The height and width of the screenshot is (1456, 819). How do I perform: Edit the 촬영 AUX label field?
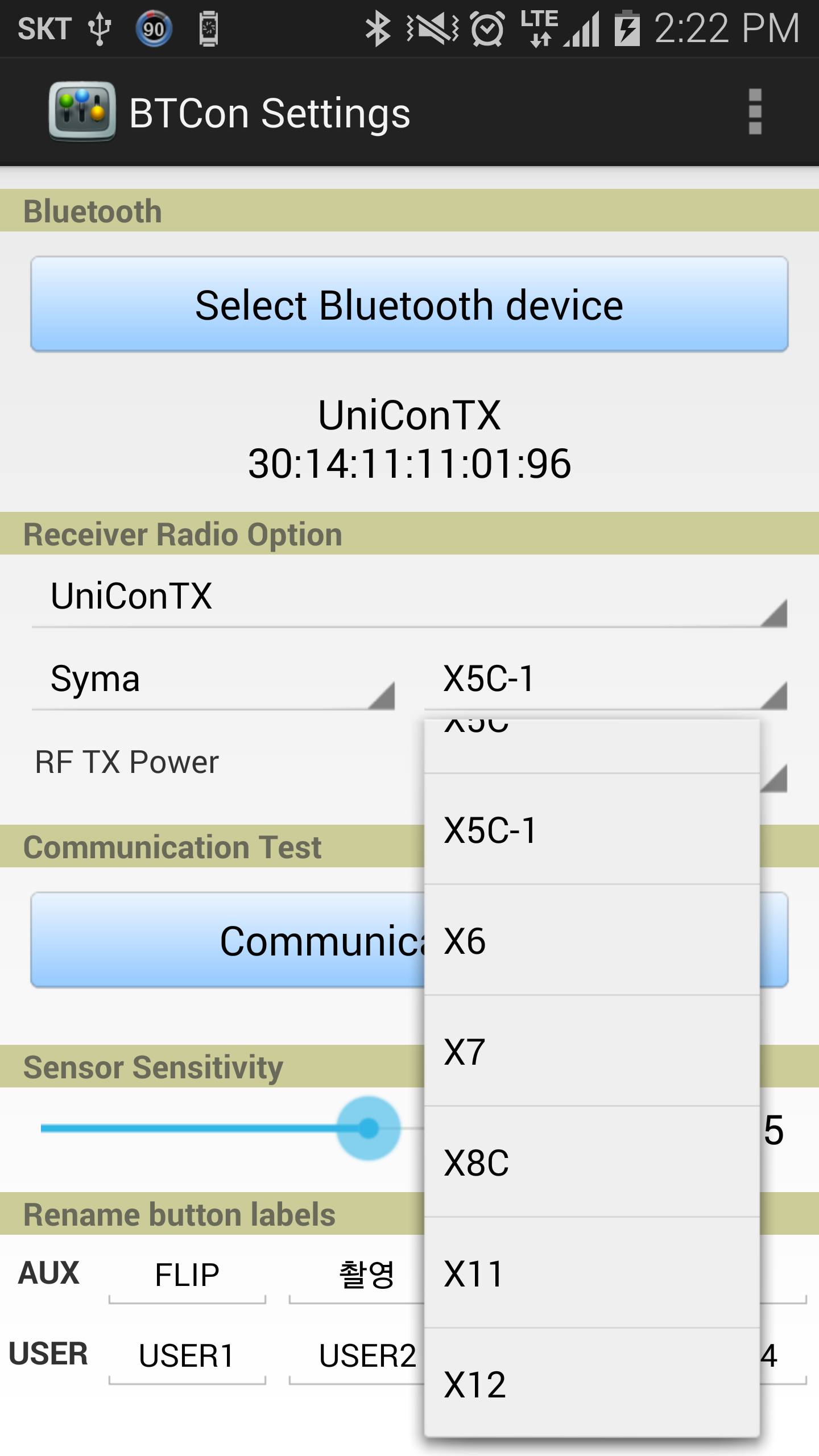[x=357, y=1275]
